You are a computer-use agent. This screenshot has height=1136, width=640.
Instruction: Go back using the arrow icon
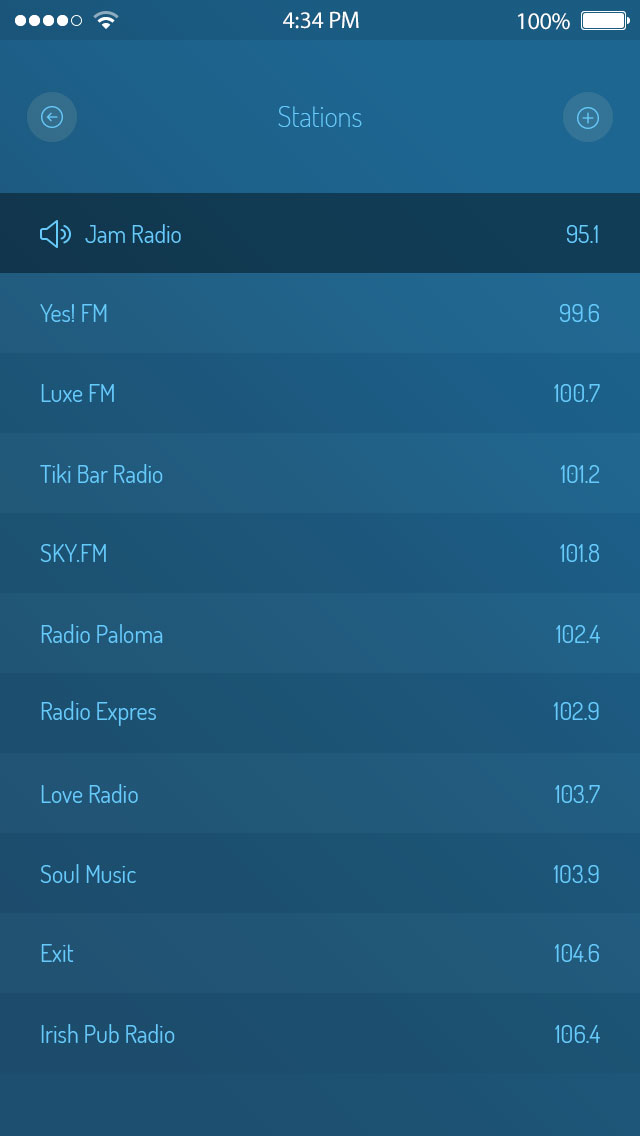(x=52, y=118)
